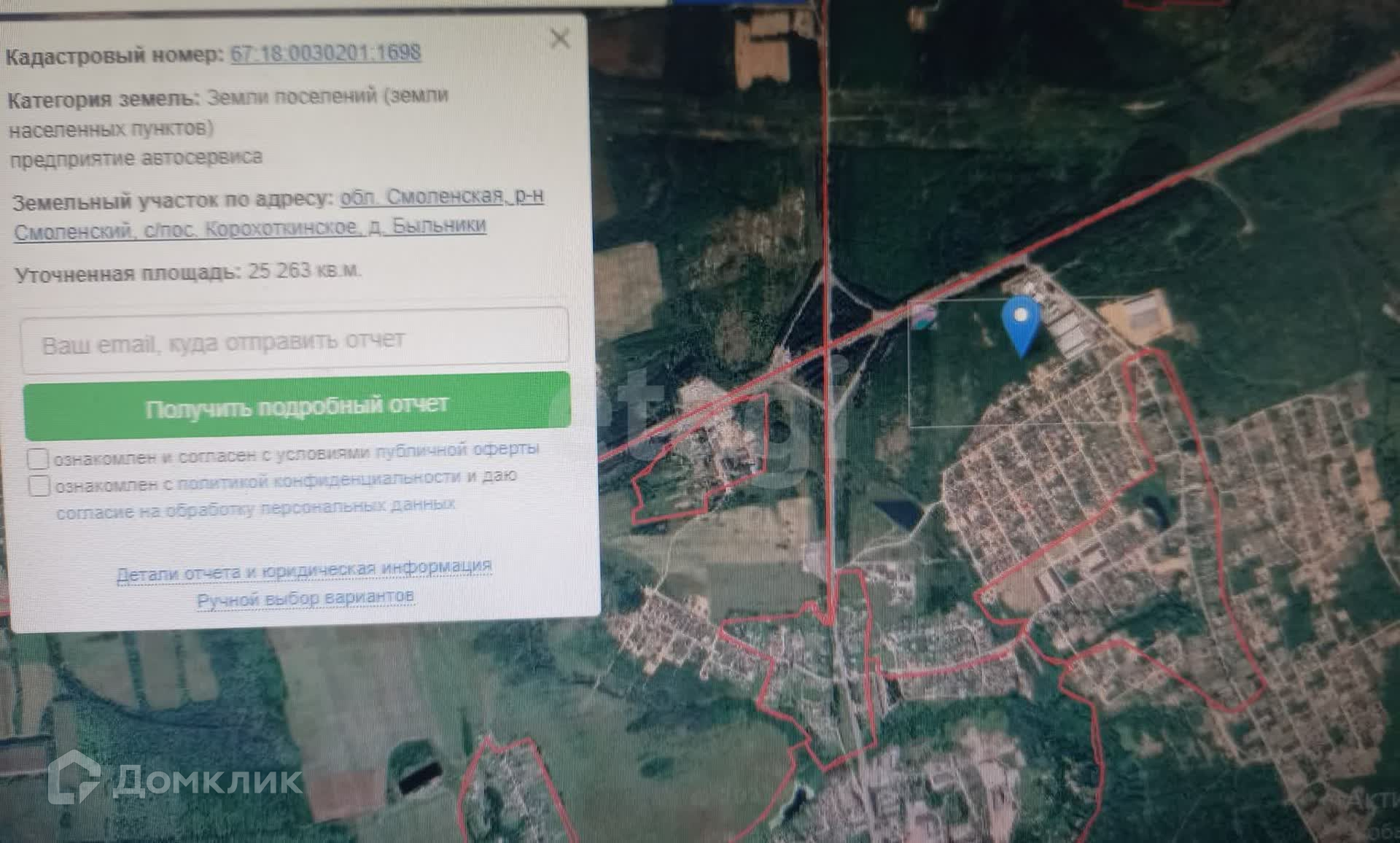Check the политикой конфиденциальности consent box
Screen dimensions: 1400x843
[39, 486]
